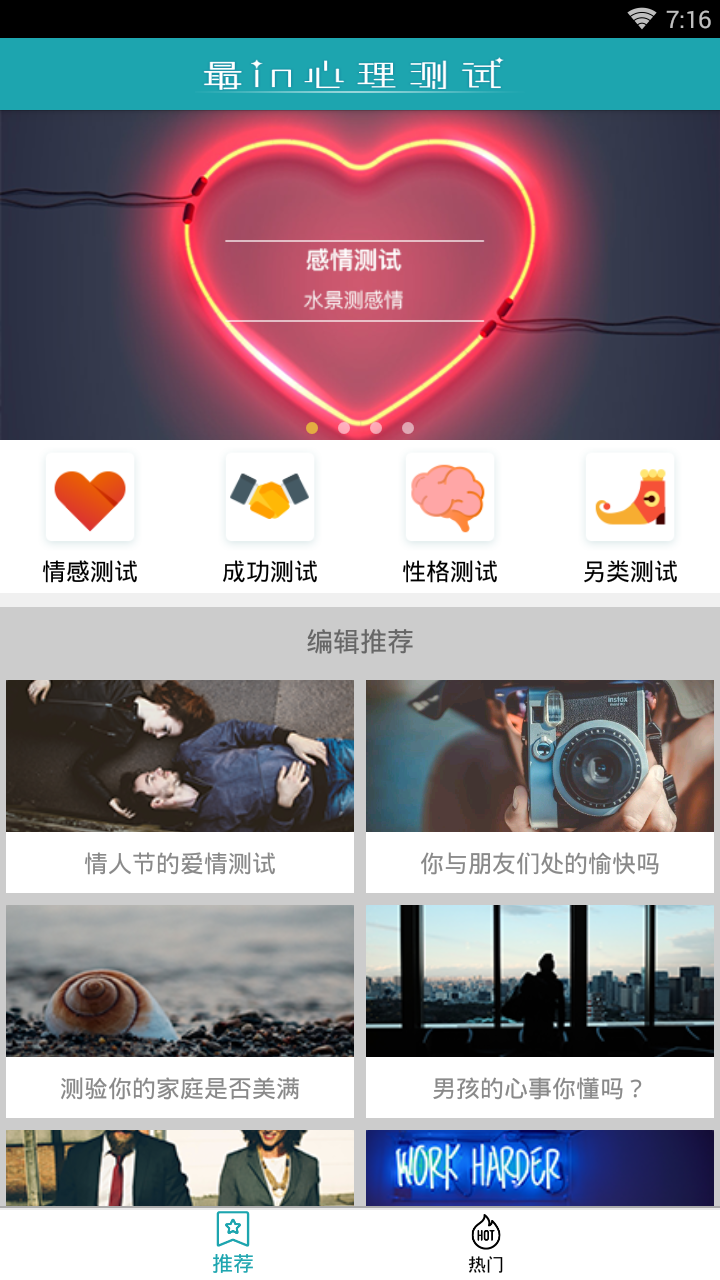Select the 性格测试 brain icon
Viewport: 720px width, 1280px height.
(450, 497)
